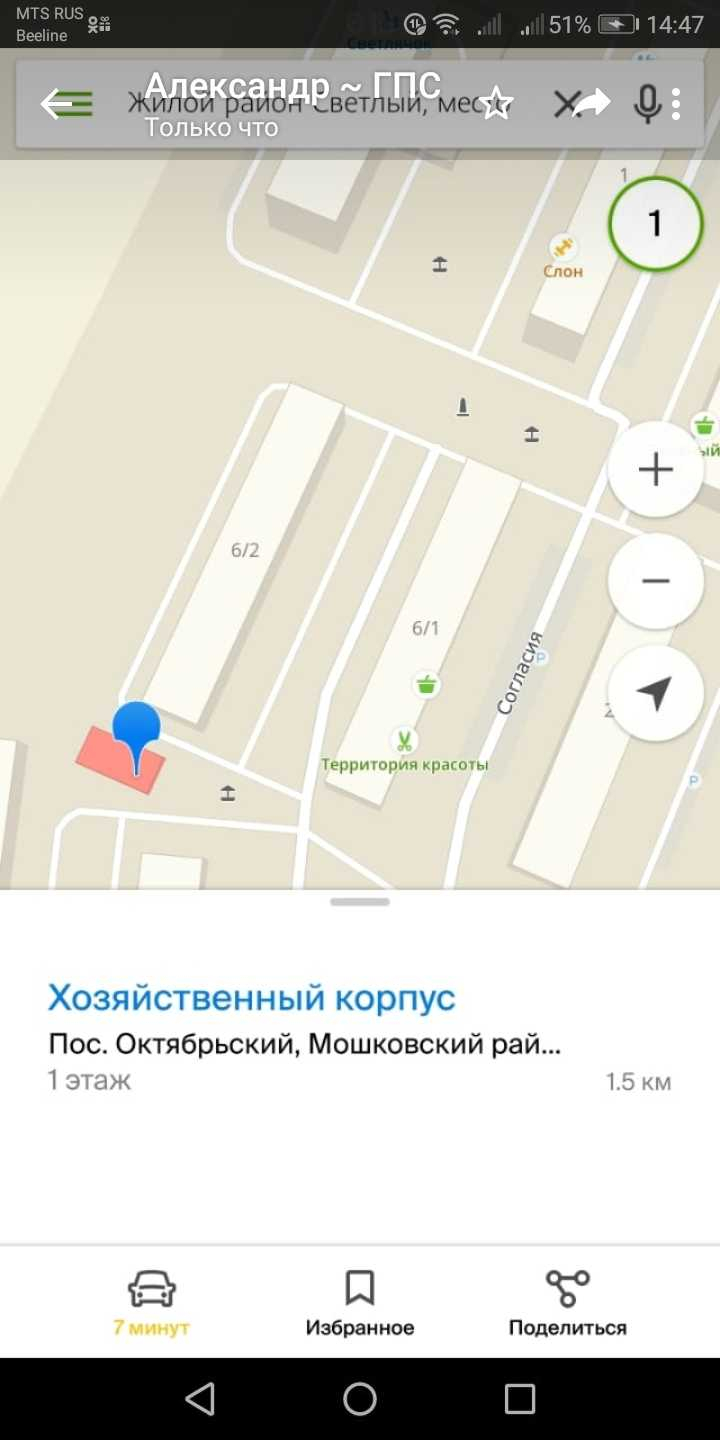Open the recent apps view
Screen dimensions: 720x1440
pos(520,1399)
